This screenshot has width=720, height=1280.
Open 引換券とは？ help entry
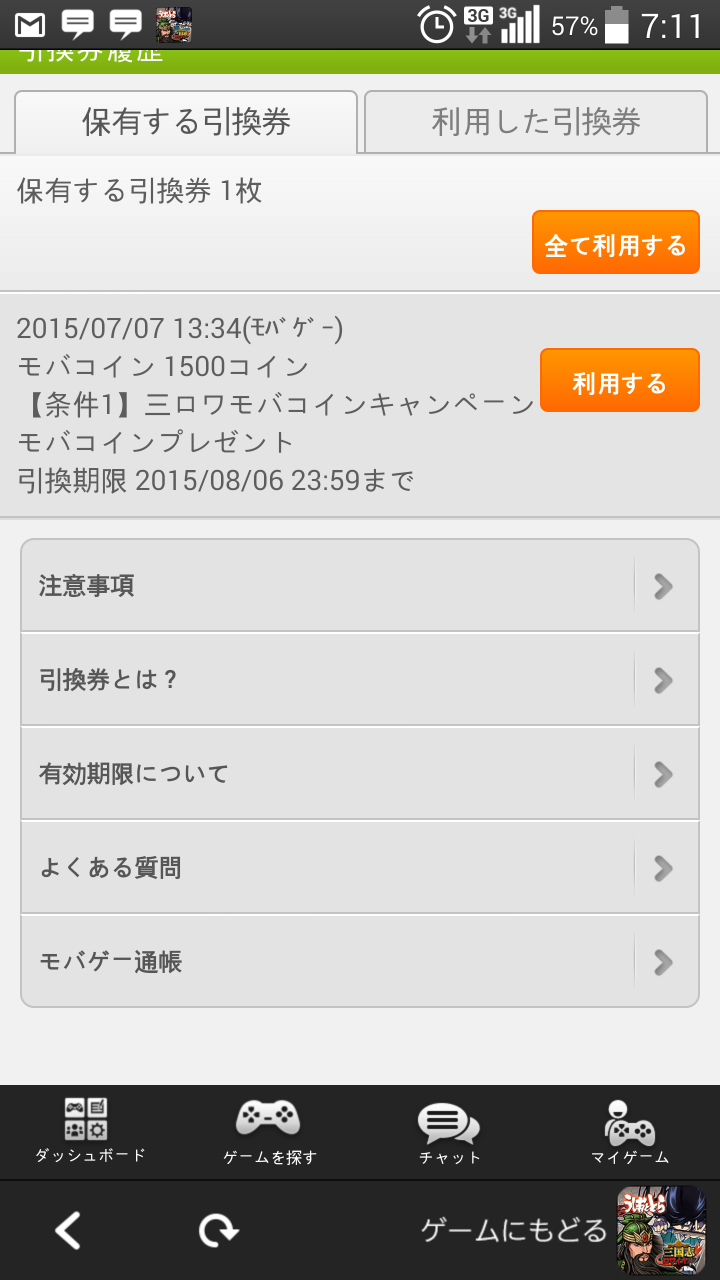pos(360,680)
